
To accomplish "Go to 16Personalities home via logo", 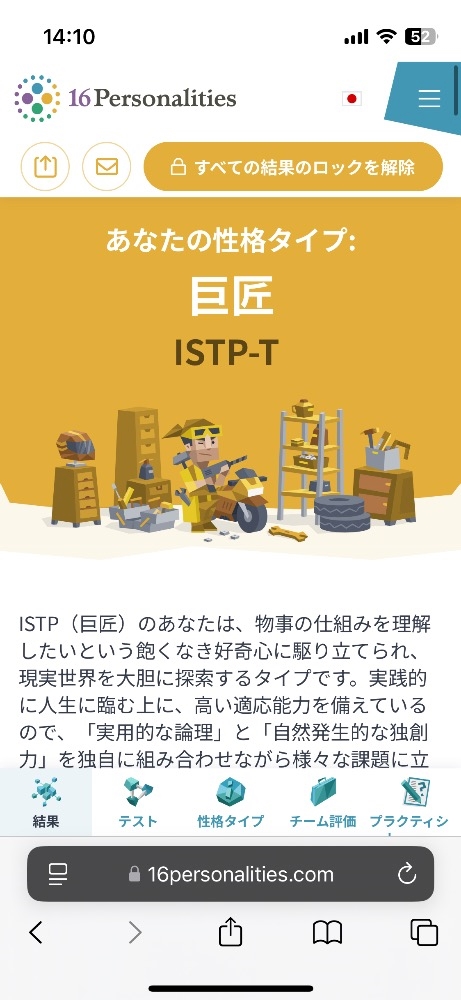I will tap(126, 98).
